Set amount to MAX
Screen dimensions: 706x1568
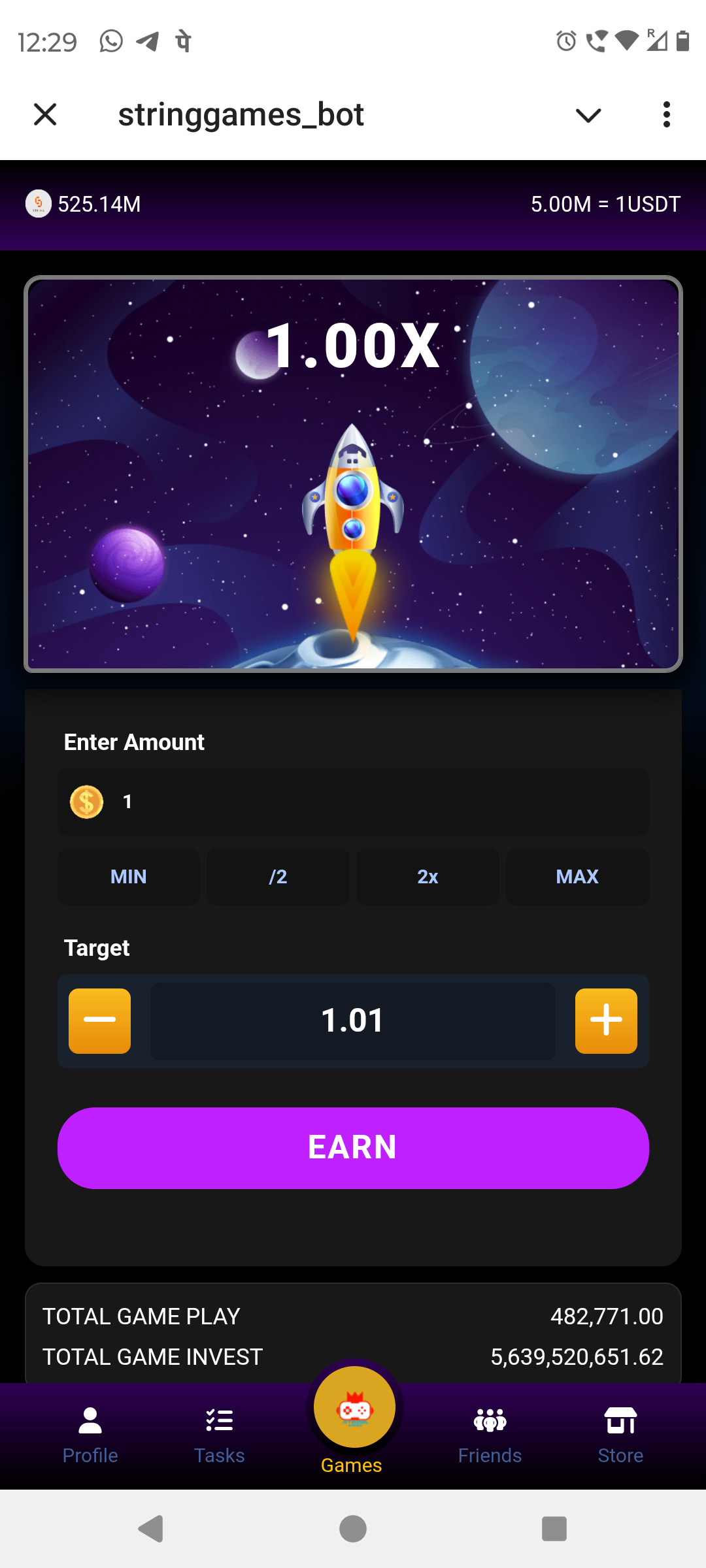click(x=577, y=877)
